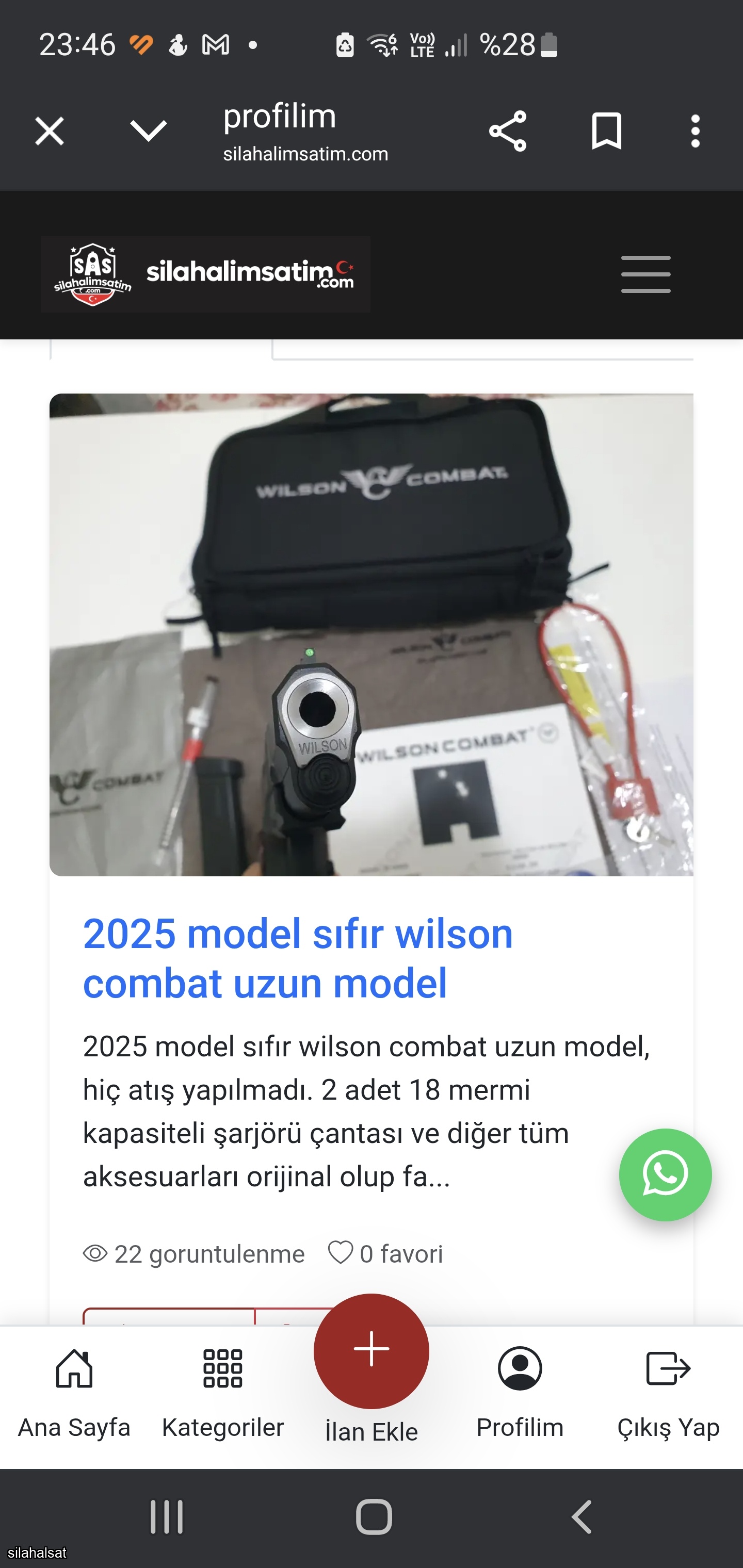Close the browser tab with X

(50, 131)
